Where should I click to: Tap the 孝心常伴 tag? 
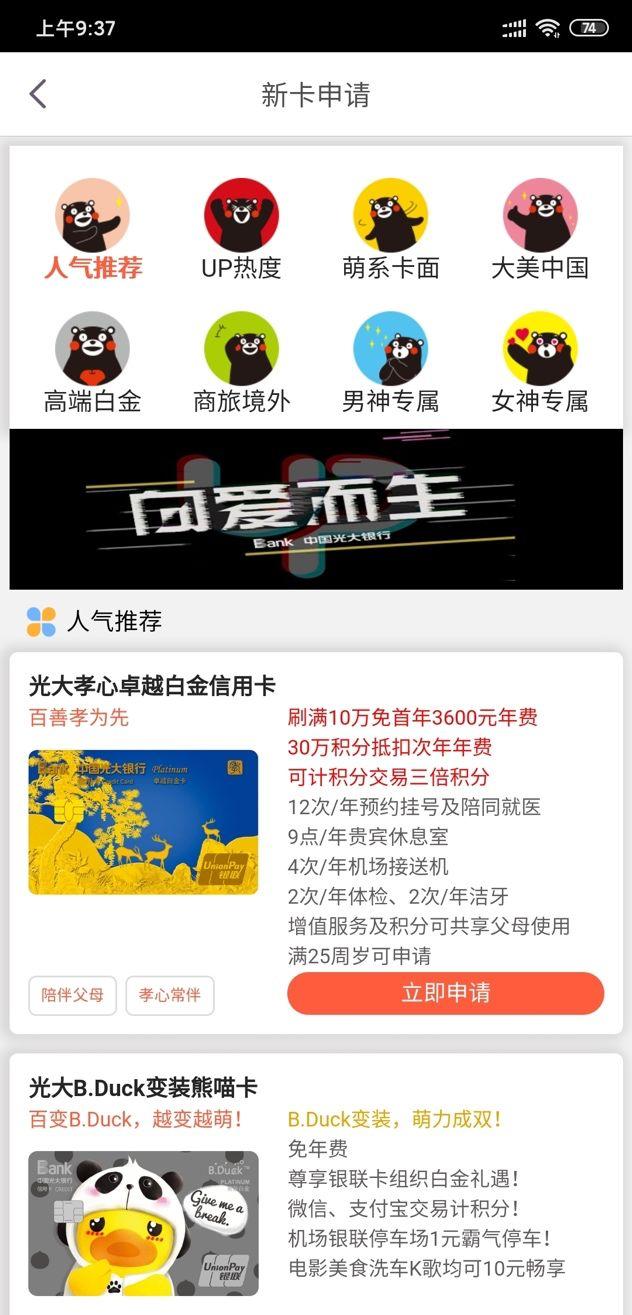[x=170, y=996]
